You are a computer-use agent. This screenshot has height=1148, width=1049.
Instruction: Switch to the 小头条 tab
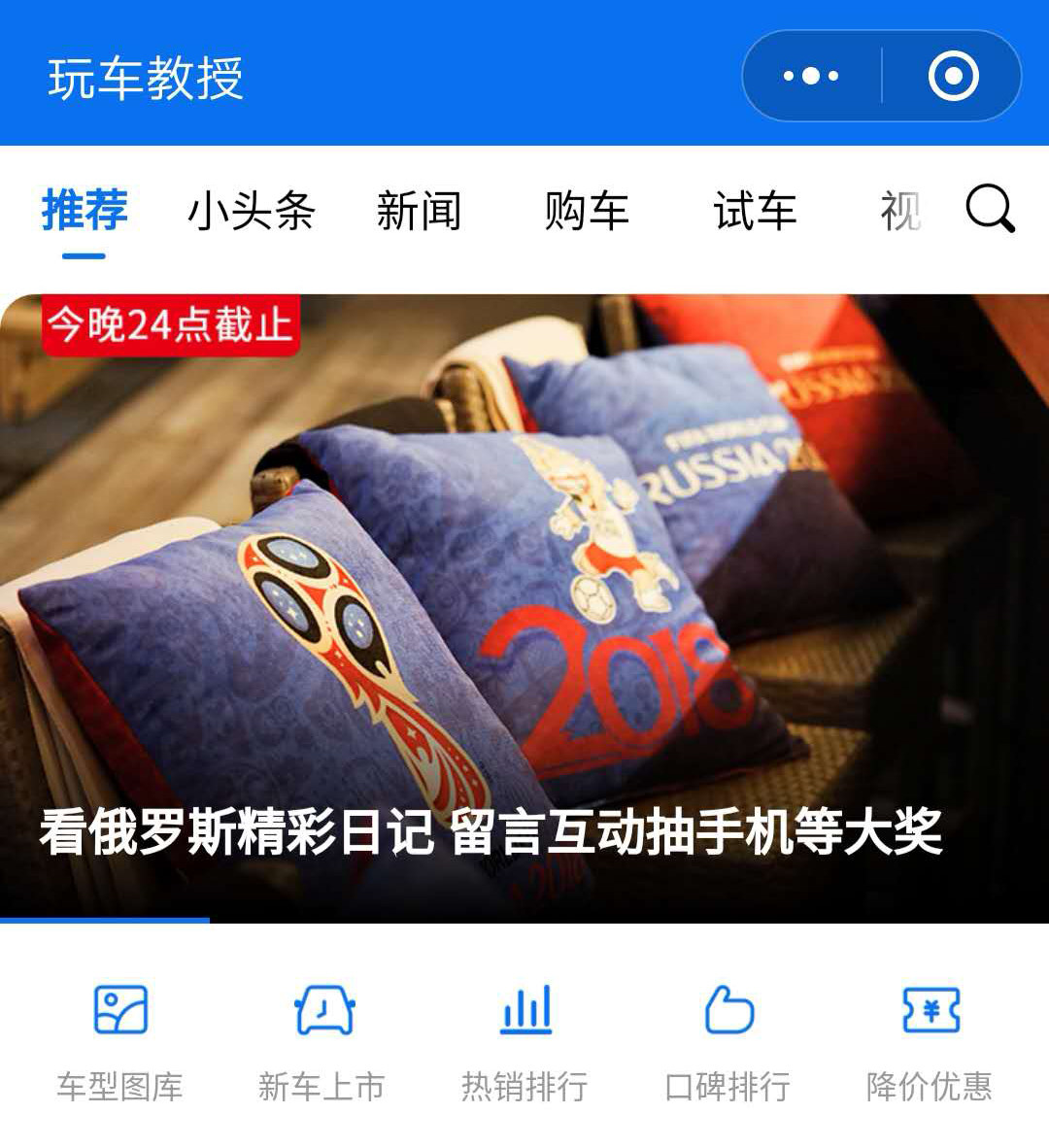pos(252,211)
